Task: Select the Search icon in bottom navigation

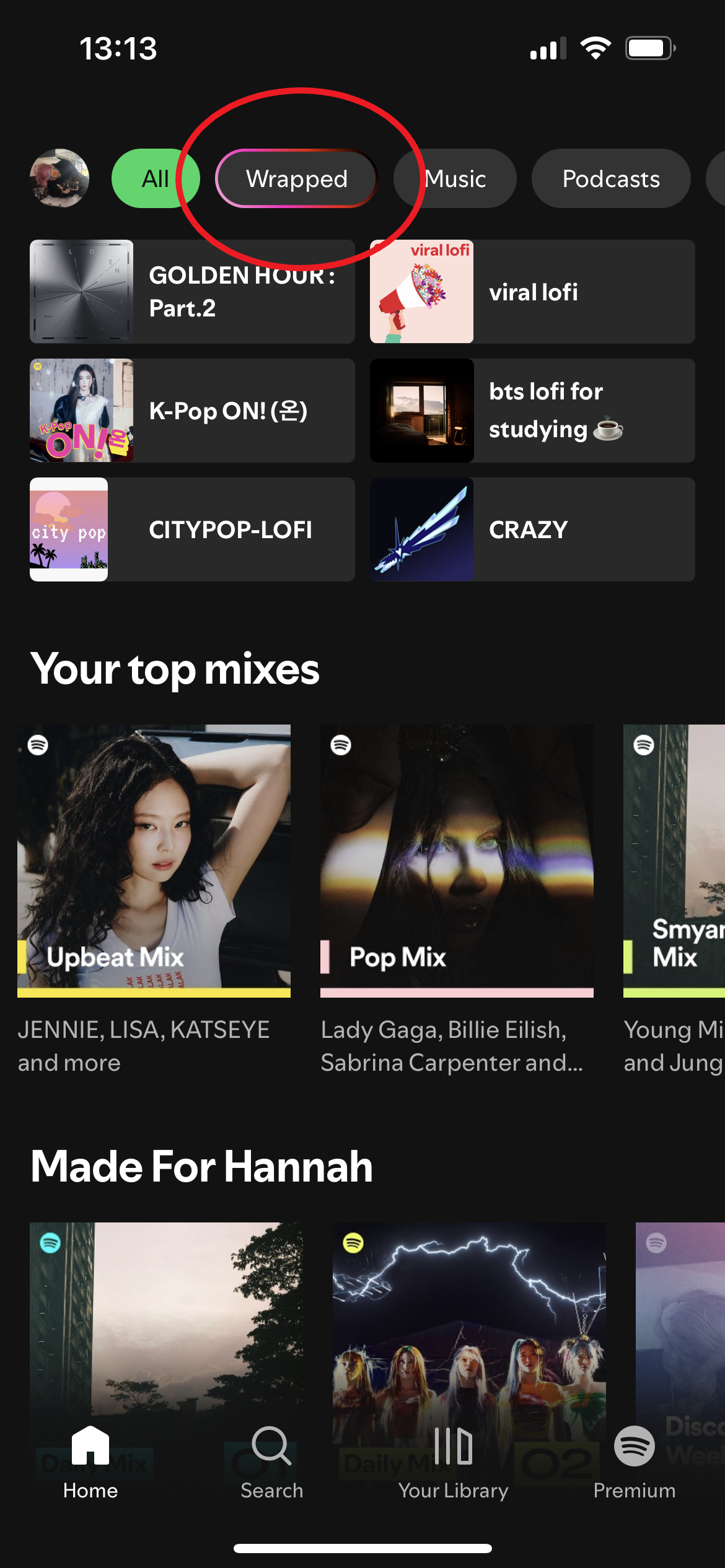Action: (x=271, y=1445)
